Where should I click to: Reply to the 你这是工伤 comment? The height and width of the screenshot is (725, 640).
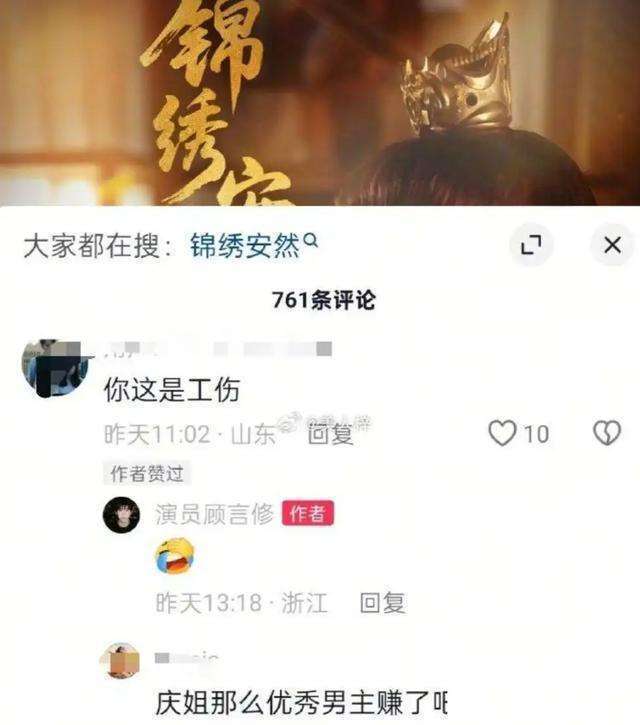[329, 434]
